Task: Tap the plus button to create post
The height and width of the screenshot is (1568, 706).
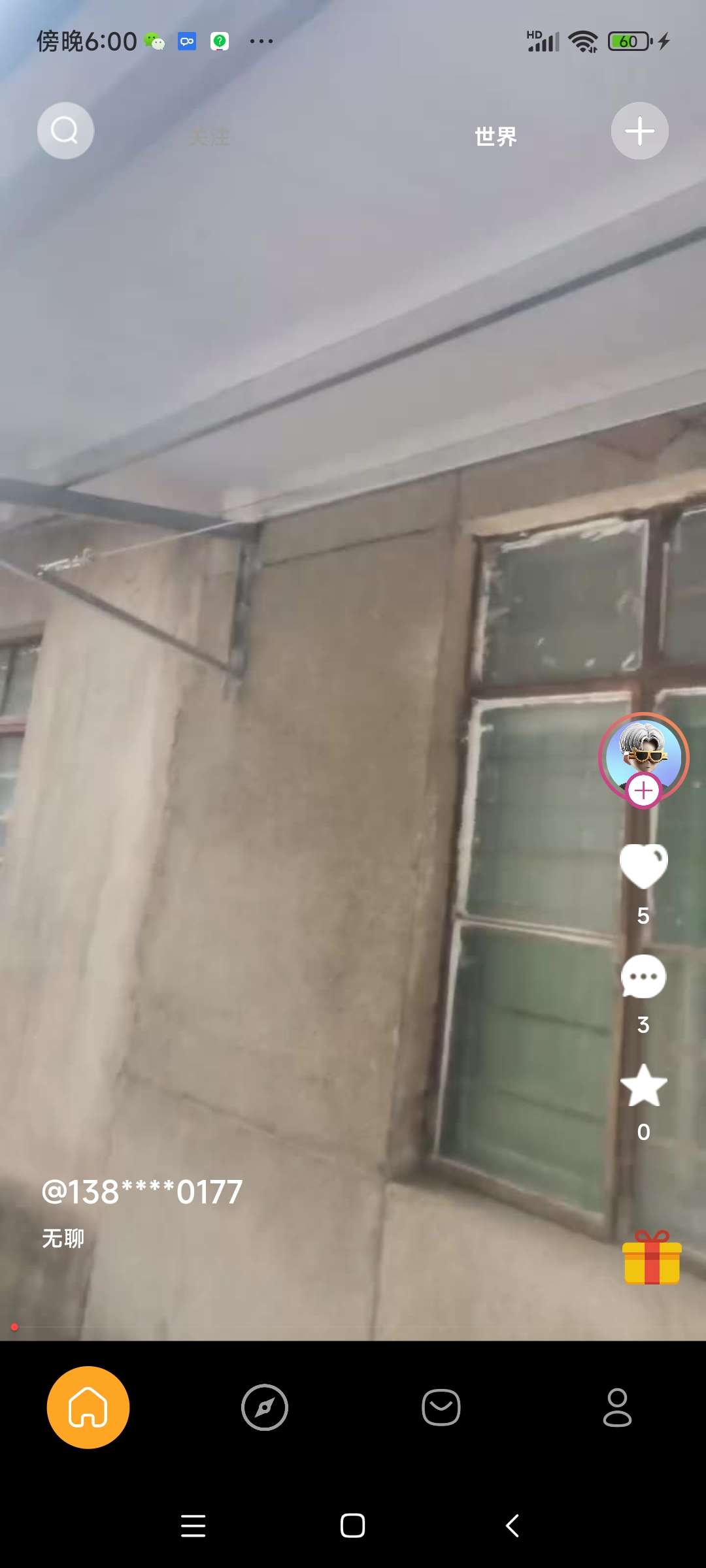Action: (639, 131)
